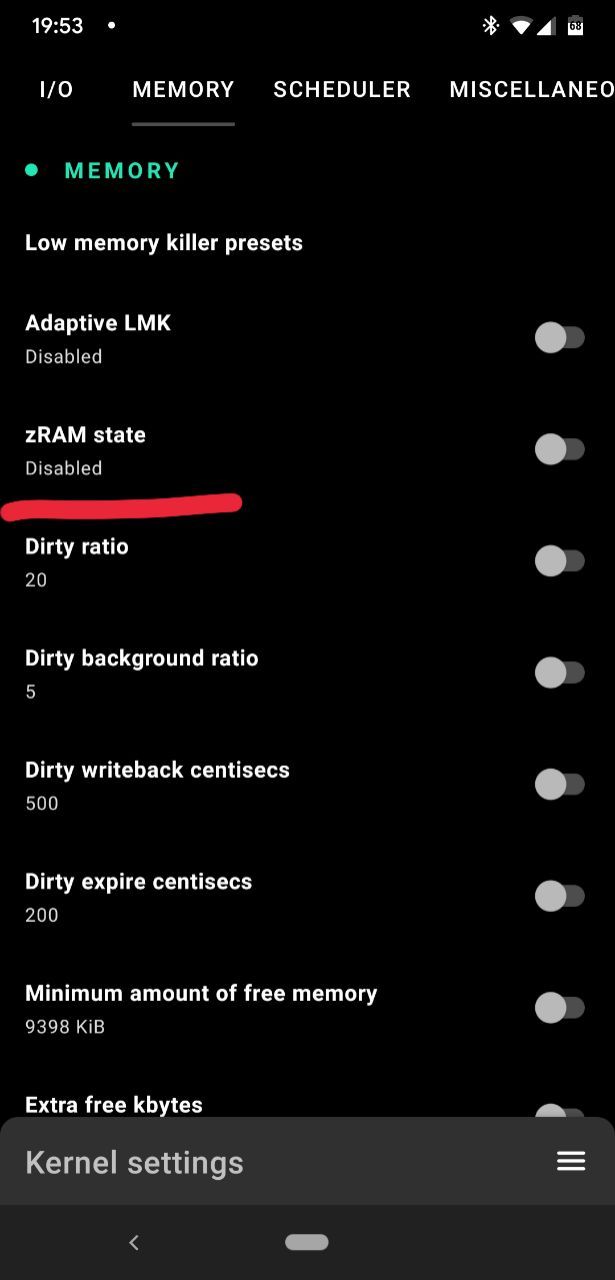Open the Kernel settings hamburger menu
The height and width of the screenshot is (1280, 615).
pos(571,1161)
